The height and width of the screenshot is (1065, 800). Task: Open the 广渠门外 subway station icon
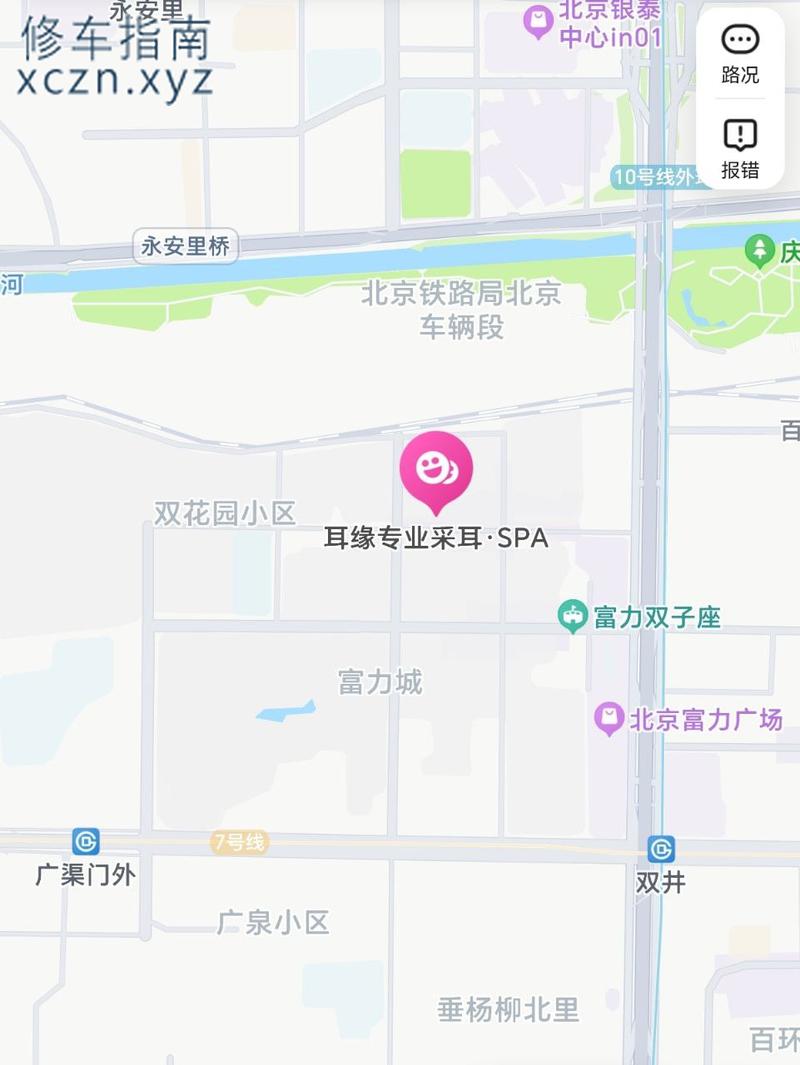85,841
